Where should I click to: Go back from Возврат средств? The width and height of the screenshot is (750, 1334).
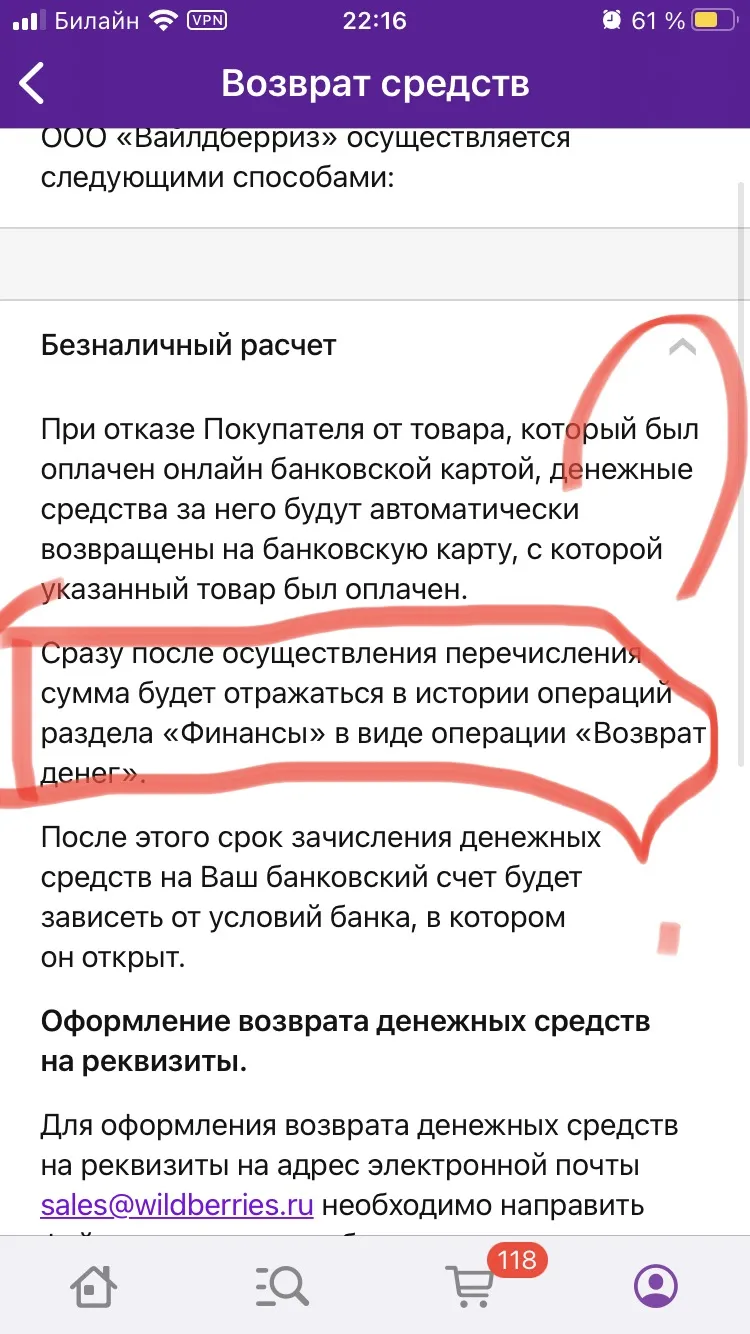tap(33, 83)
